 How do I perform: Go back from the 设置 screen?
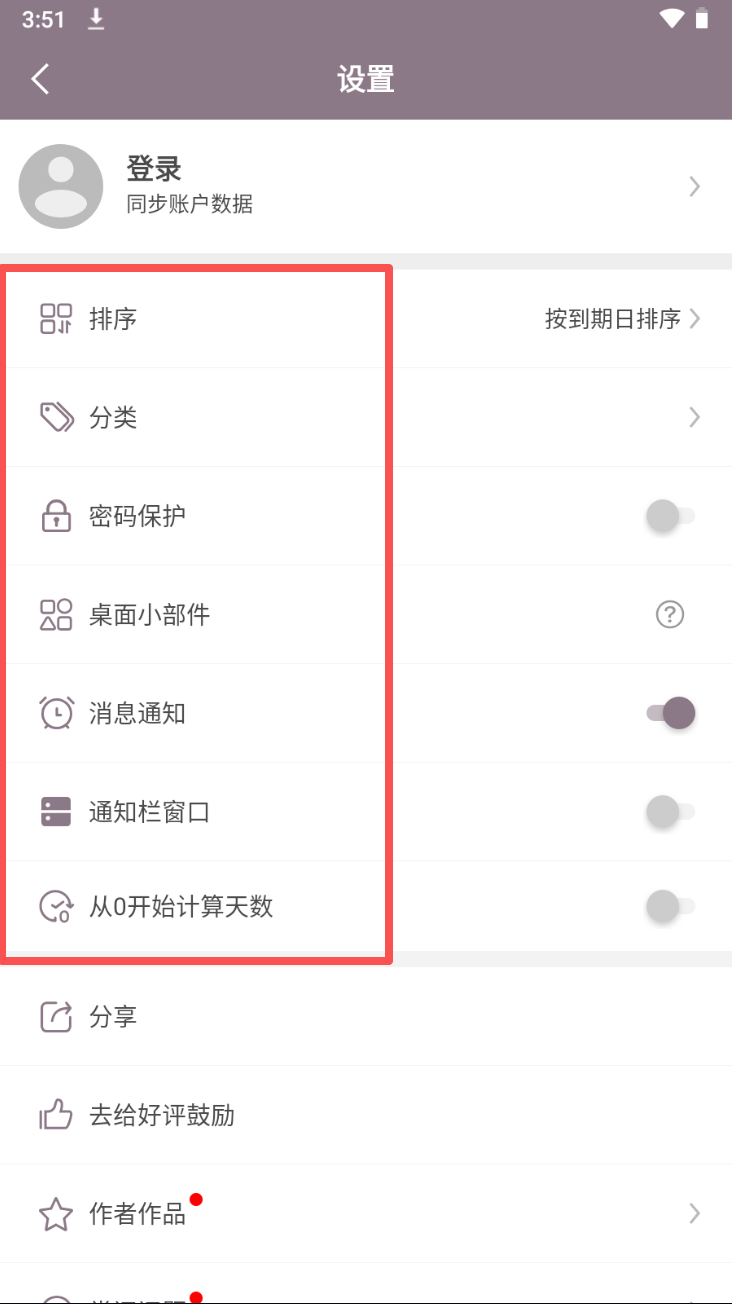tap(40, 79)
